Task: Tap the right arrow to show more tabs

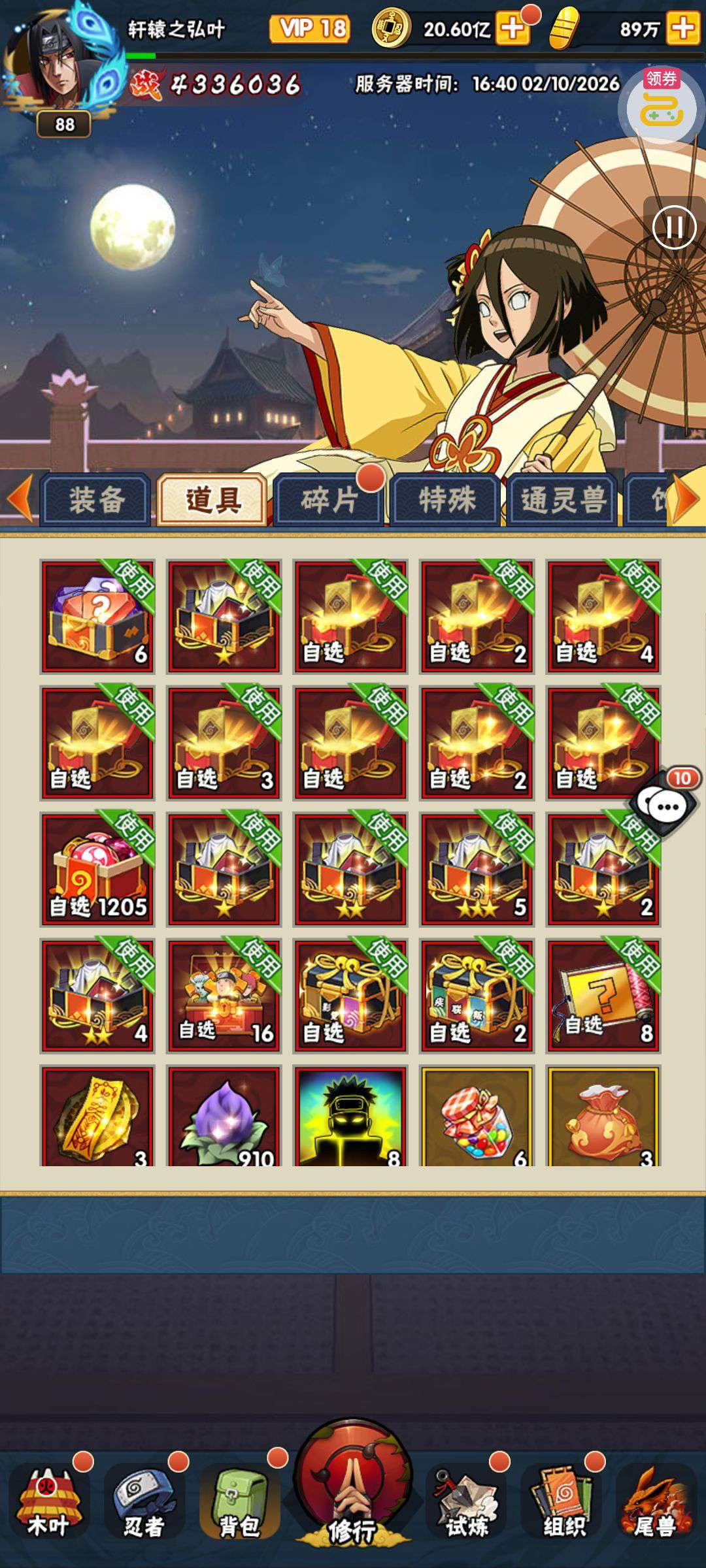Action: [x=686, y=499]
